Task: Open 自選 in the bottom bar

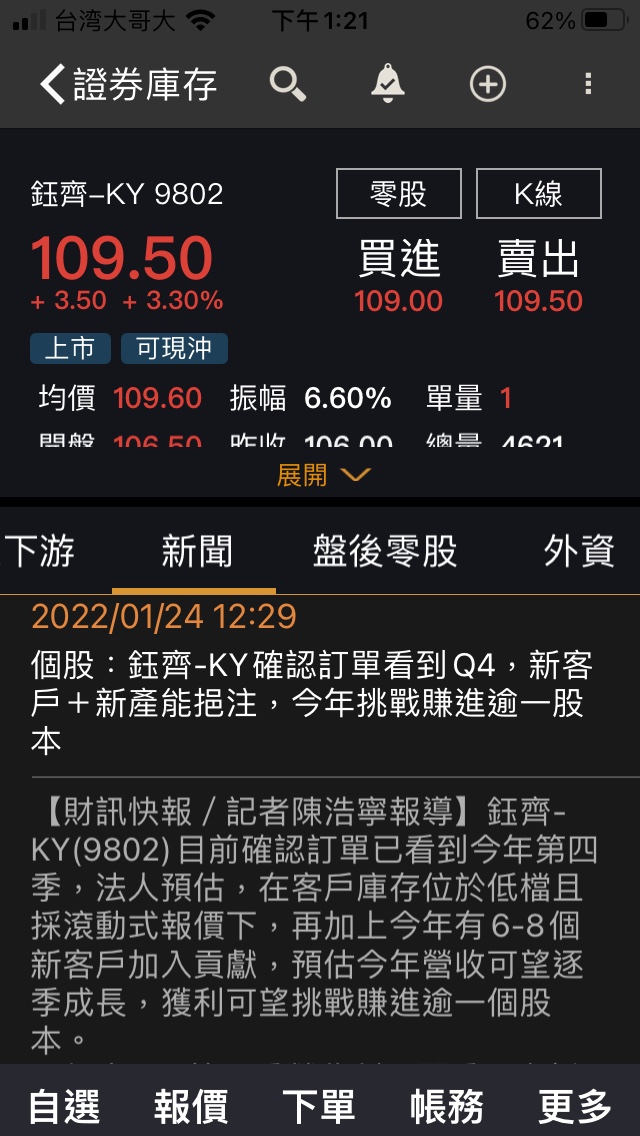Action: click(x=64, y=1106)
